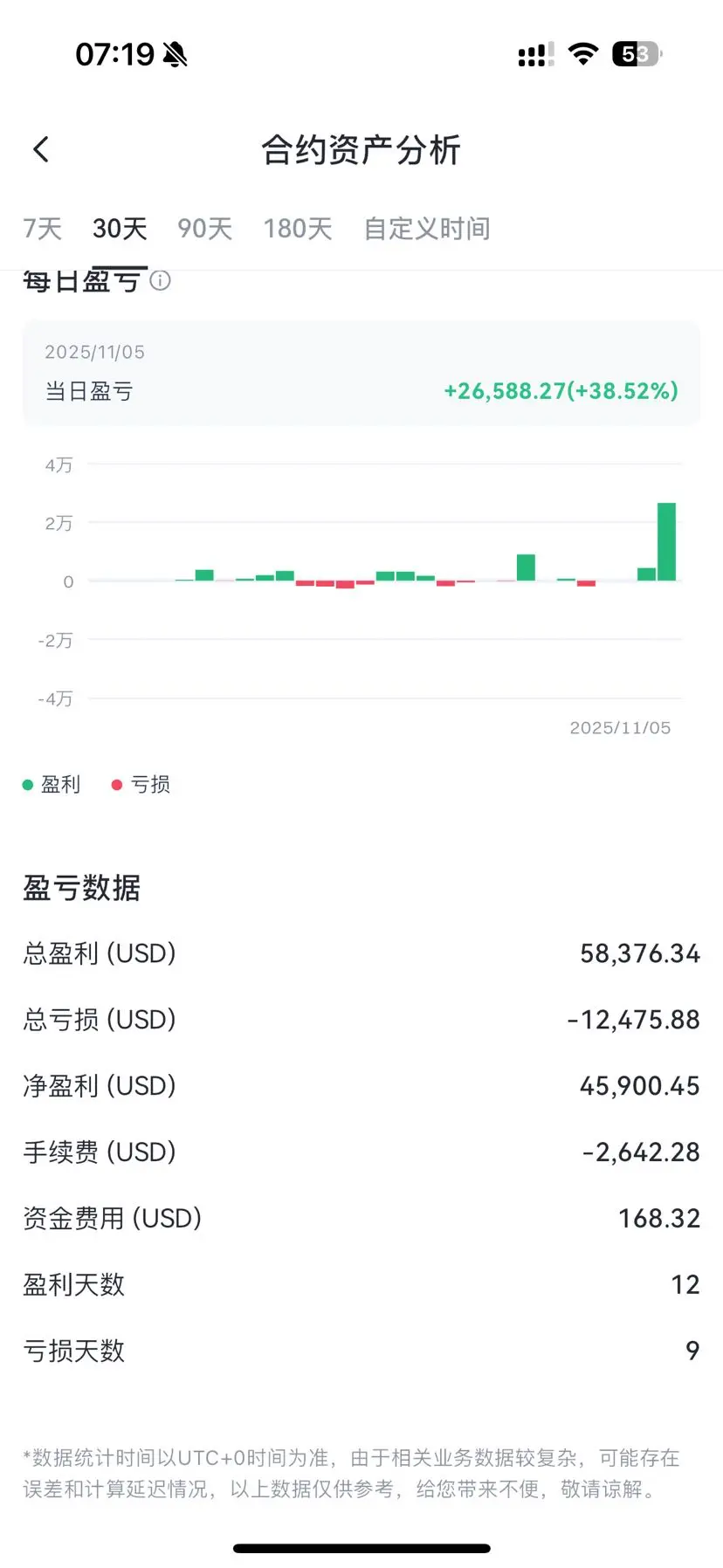Select the 30天 time range tab

pos(120,229)
